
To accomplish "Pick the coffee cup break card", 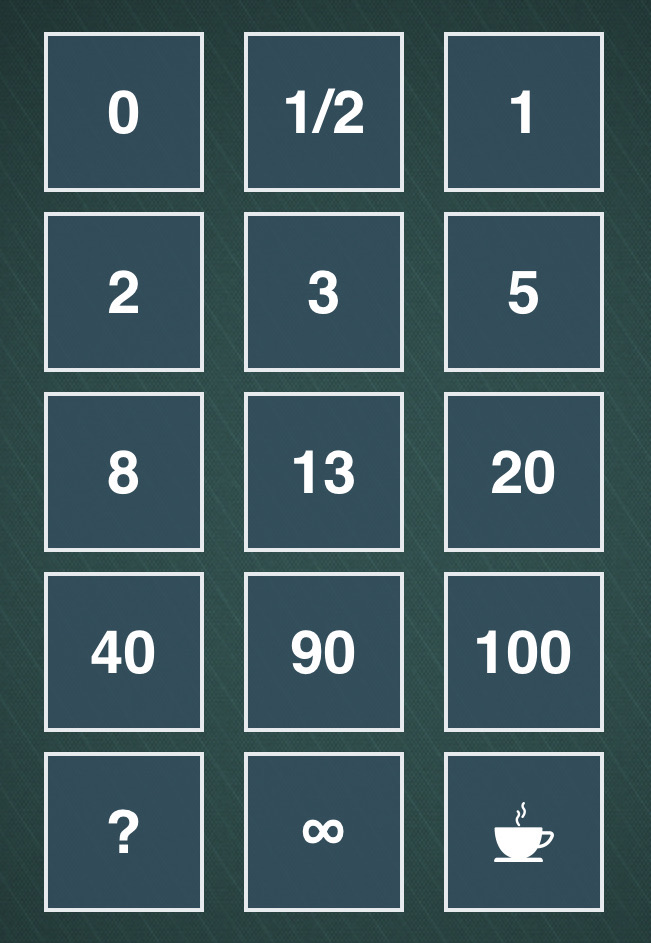I will click(524, 832).
